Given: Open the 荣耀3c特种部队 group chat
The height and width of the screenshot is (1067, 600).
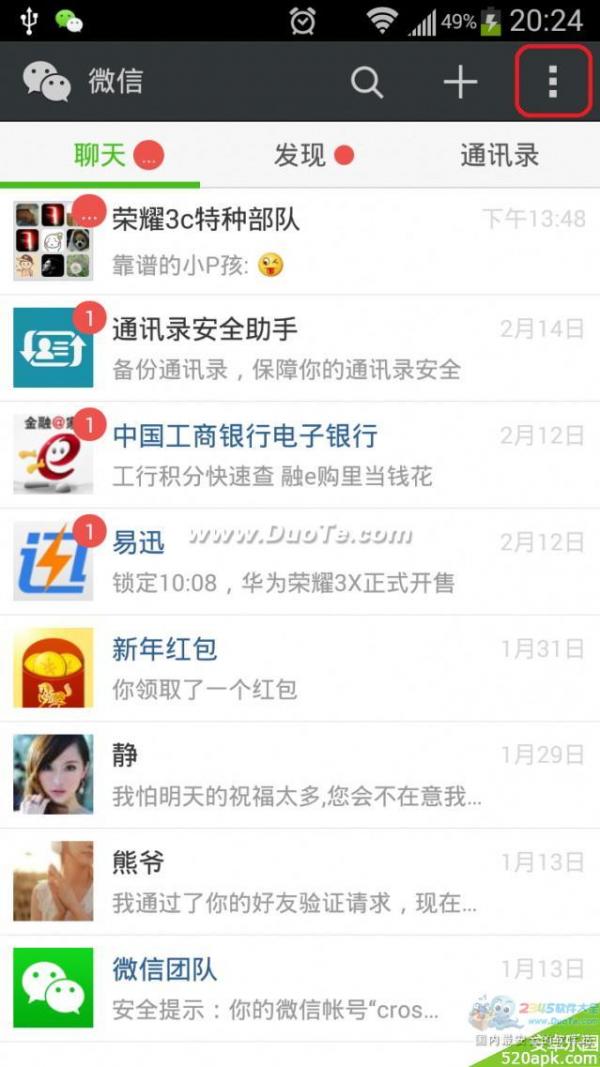Looking at the screenshot, I should (x=300, y=241).
